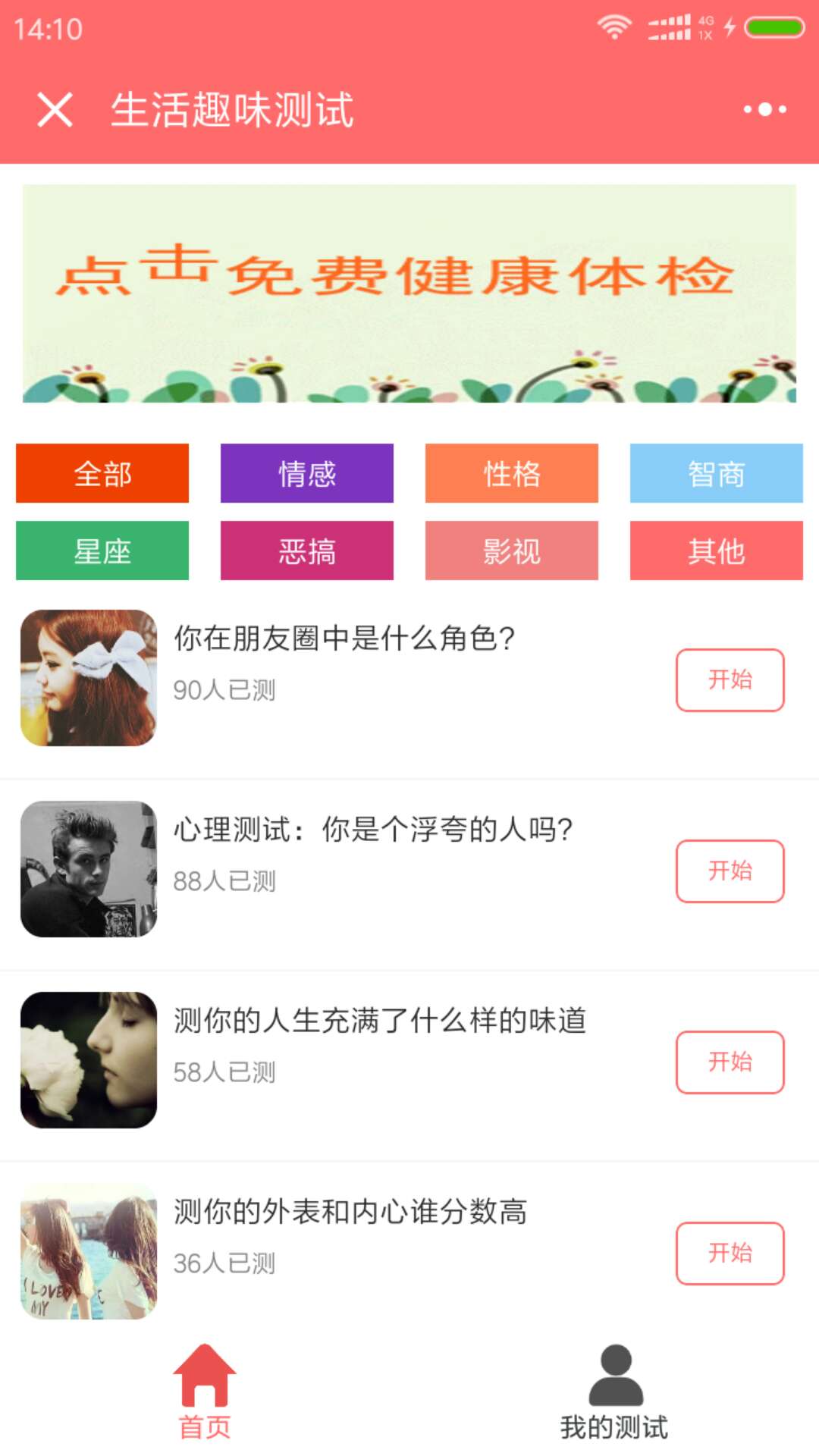The height and width of the screenshot is (1456, 819).
Task: Select the 智商 category
Action: click(716, 473)
